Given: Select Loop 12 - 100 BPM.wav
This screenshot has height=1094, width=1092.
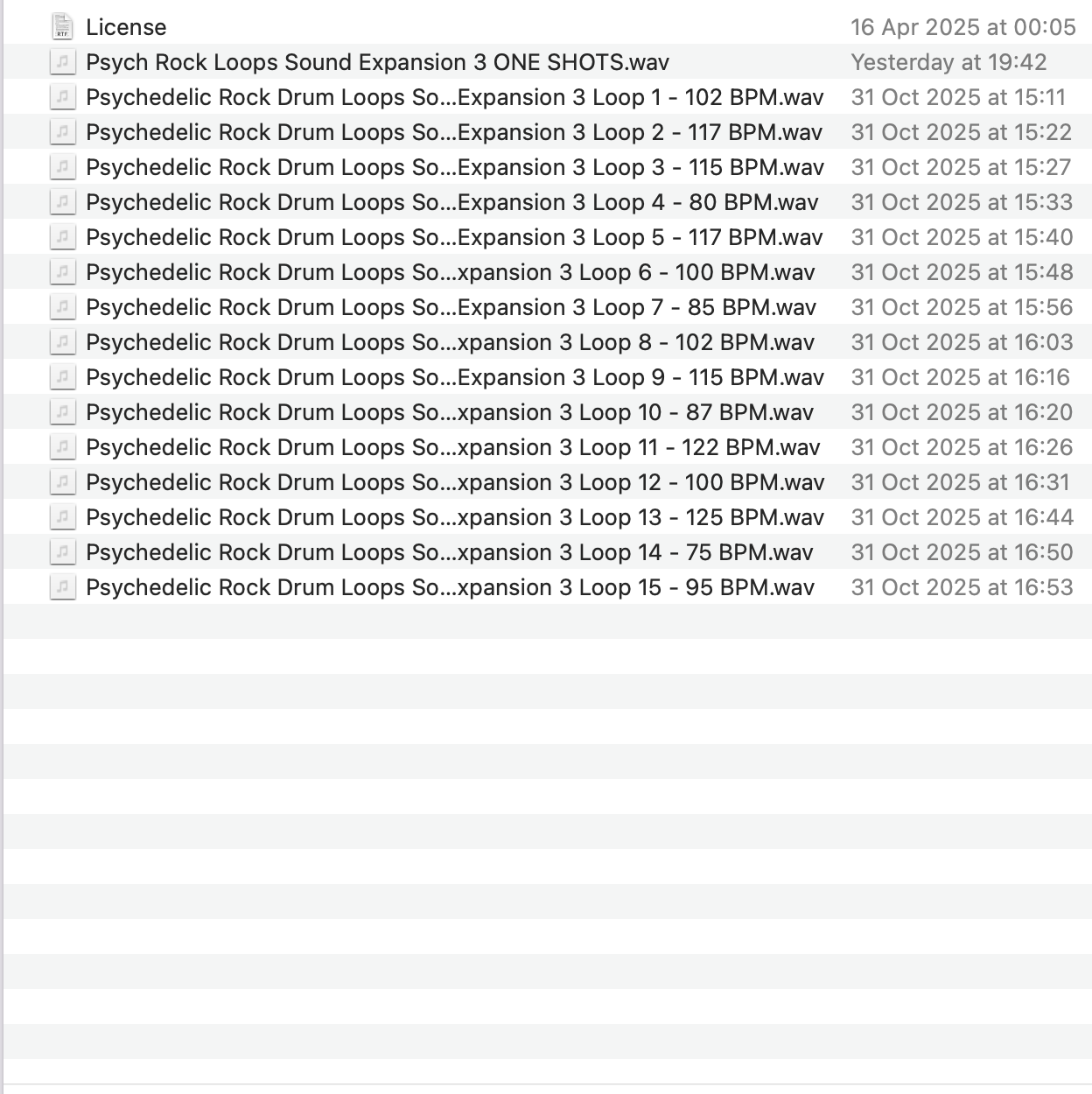Looking at the screenshot, I should tap(454, 482).
